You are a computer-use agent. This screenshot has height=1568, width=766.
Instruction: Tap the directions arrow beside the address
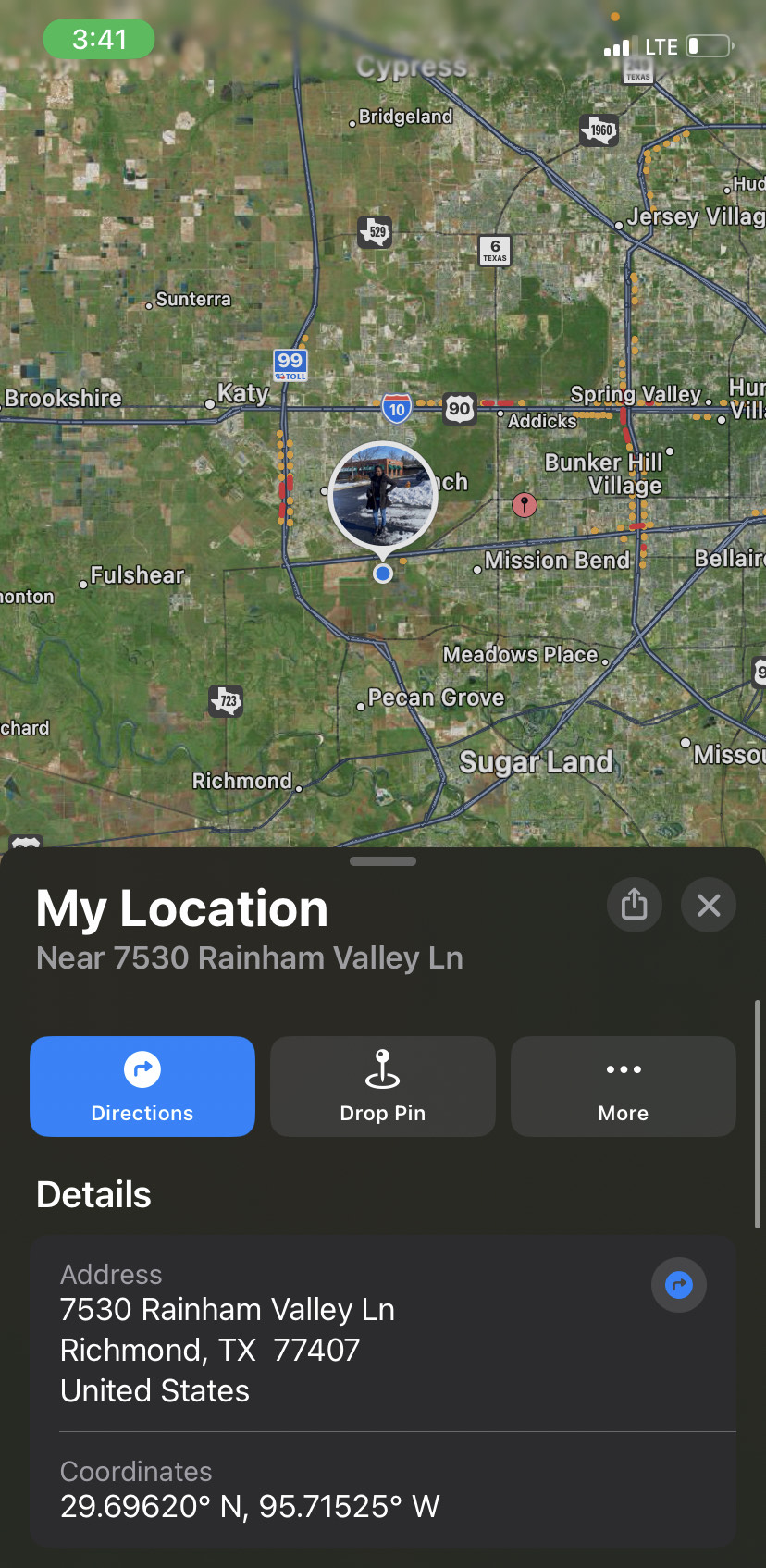pos(679,1284)
